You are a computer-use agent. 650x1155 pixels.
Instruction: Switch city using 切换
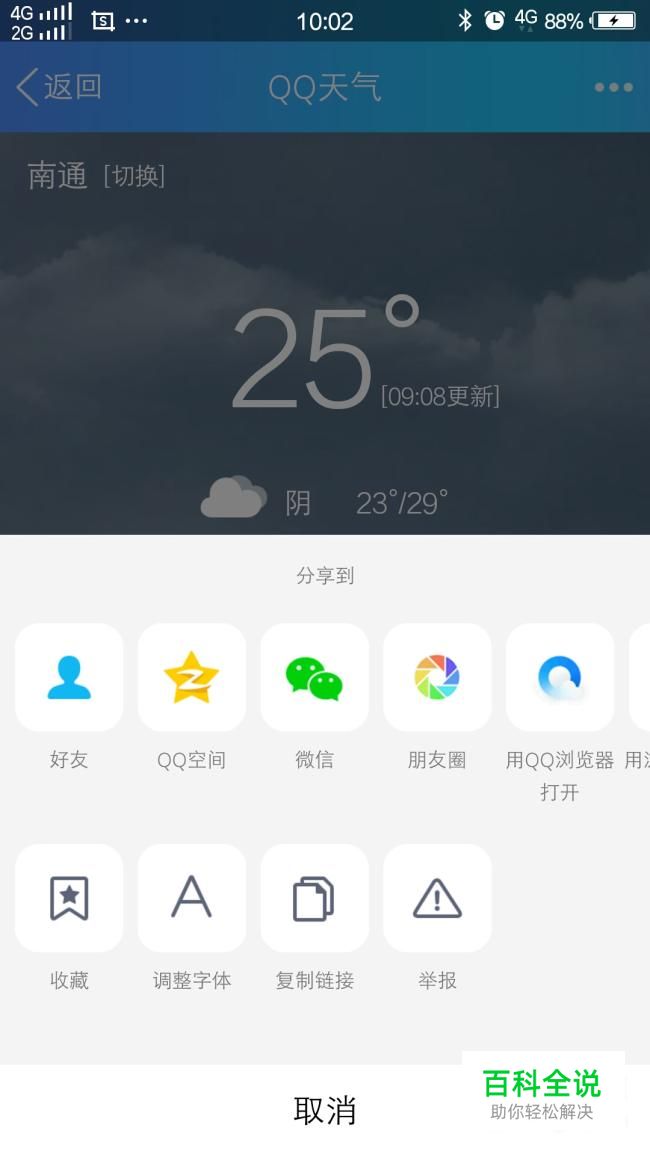point(134,177)
